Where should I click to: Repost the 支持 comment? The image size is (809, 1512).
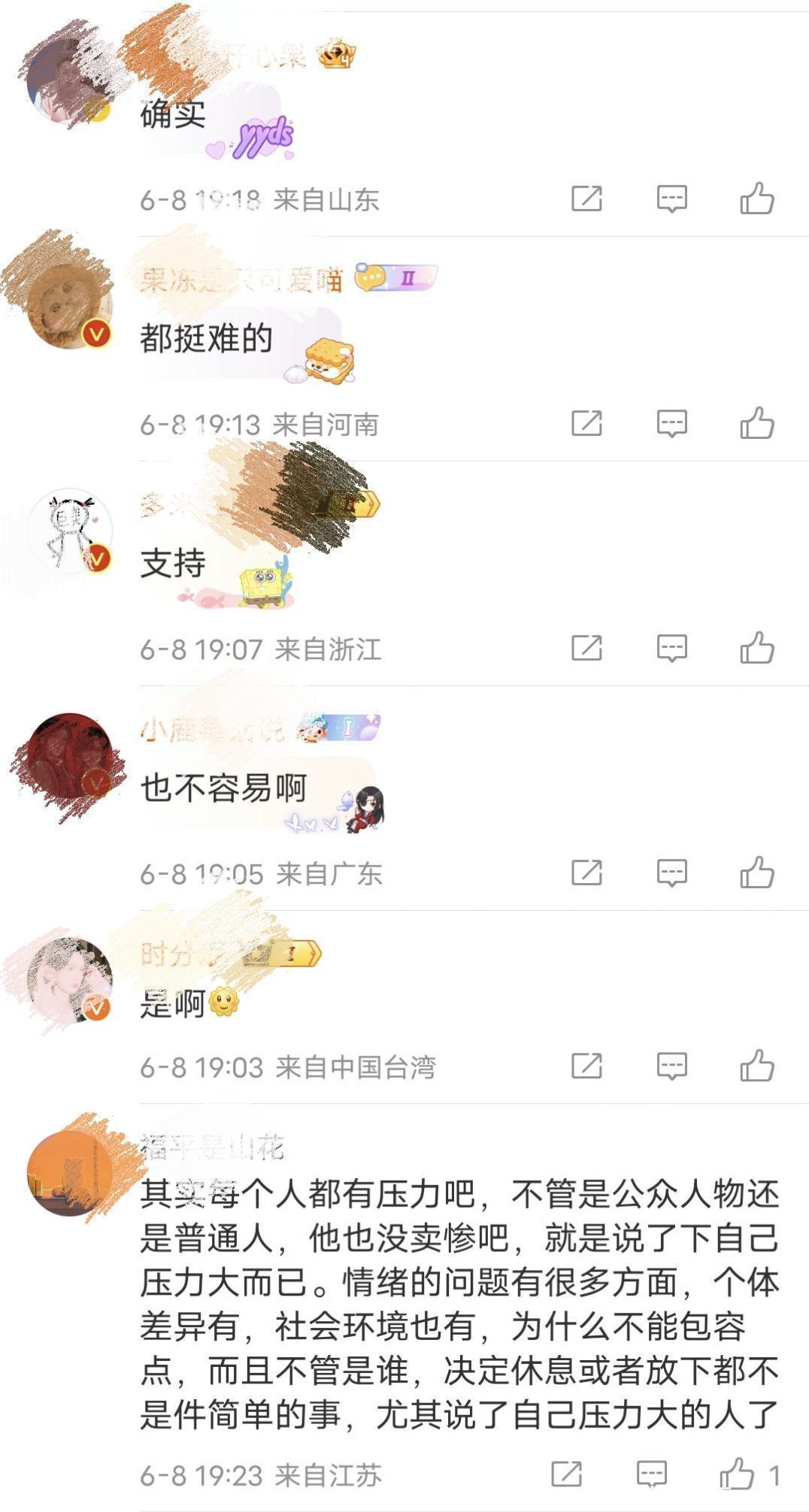pyautogui.click(x=586, y=648)
